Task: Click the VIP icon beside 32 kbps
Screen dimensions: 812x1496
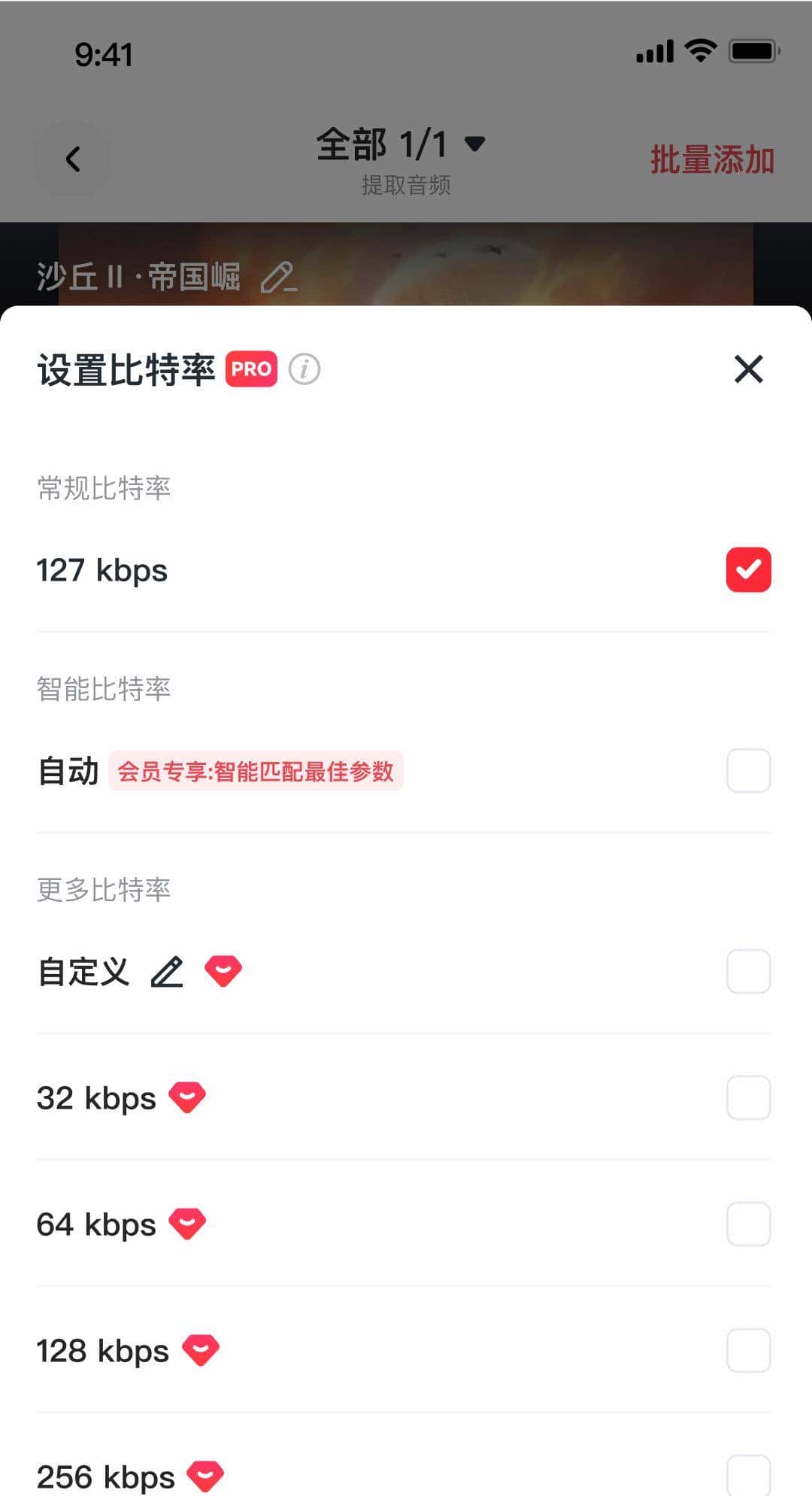Action: point(186,1098)
